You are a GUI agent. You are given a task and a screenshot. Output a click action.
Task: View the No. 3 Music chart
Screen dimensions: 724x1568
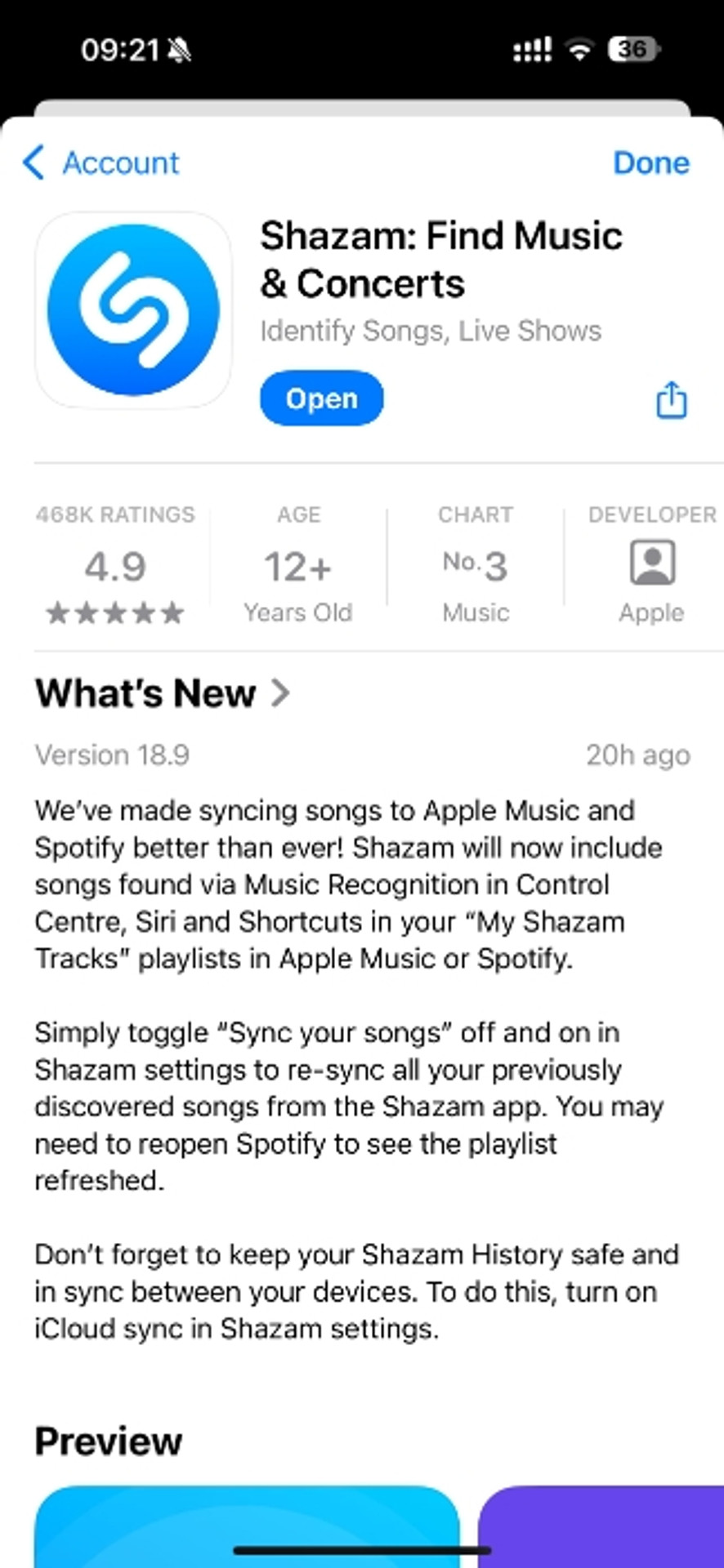pos(475,567)
